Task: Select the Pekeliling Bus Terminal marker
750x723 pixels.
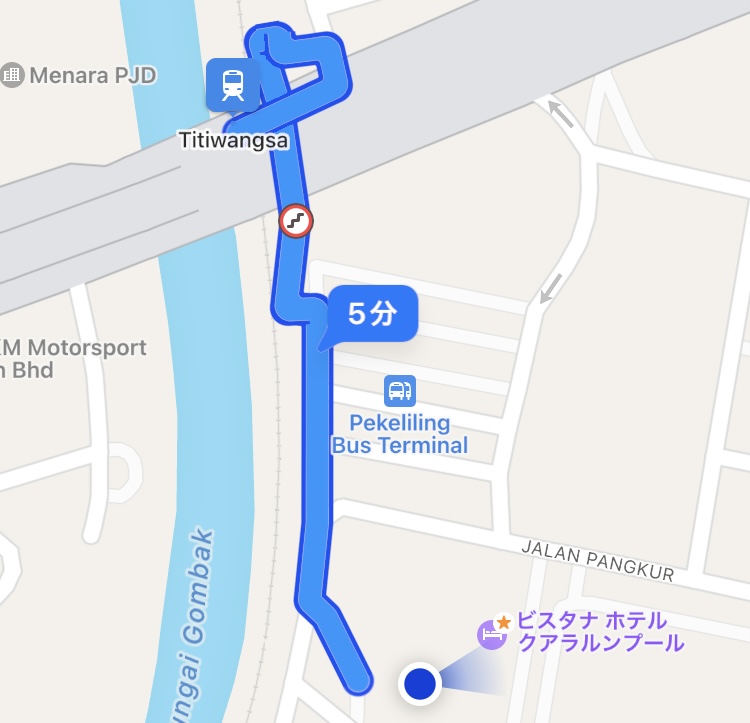Action: [399, 391]
